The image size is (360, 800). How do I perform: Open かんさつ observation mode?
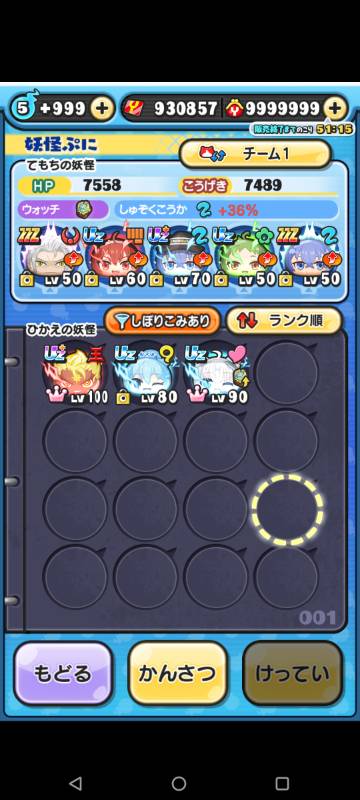[177, 673]
